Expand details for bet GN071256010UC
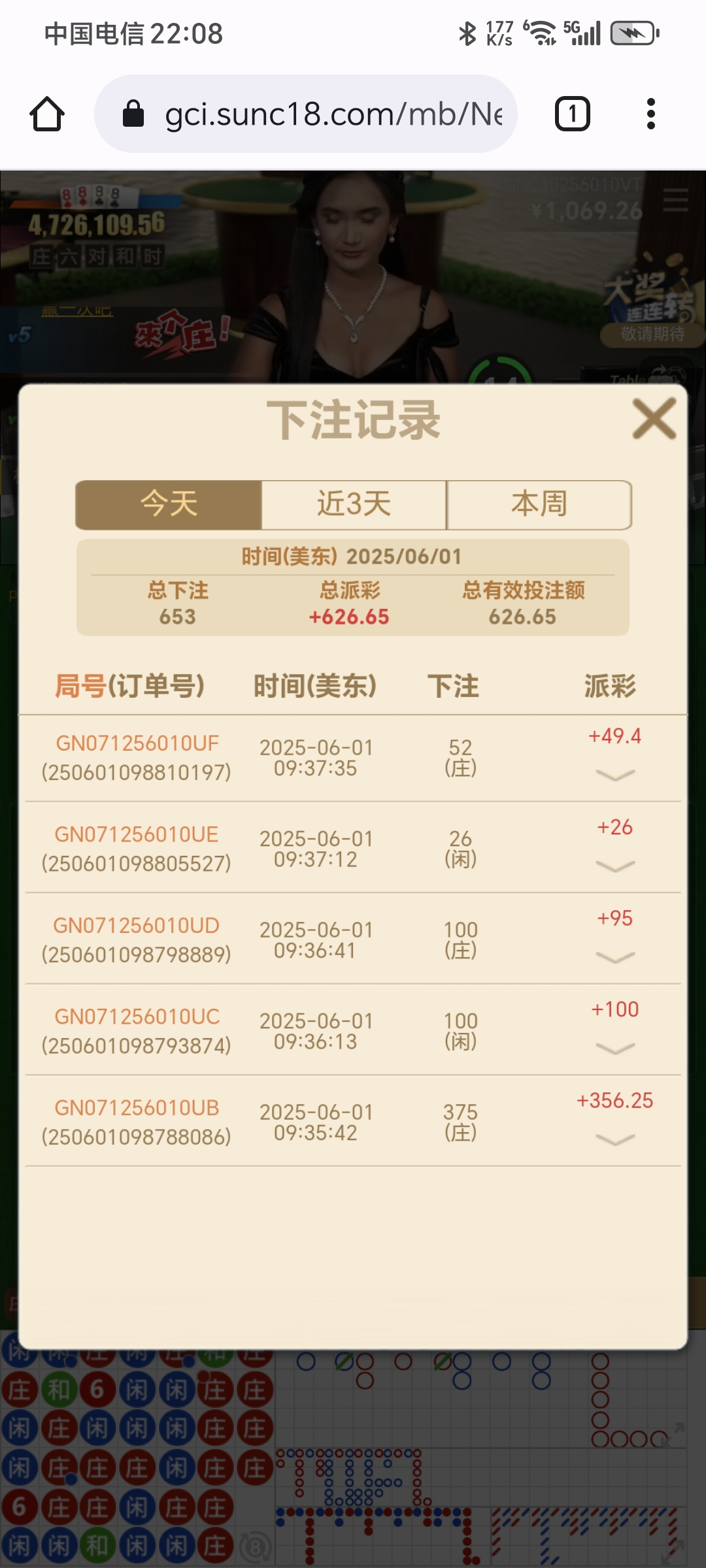This screenshot has height=1568, width=706. point(615,1049)
